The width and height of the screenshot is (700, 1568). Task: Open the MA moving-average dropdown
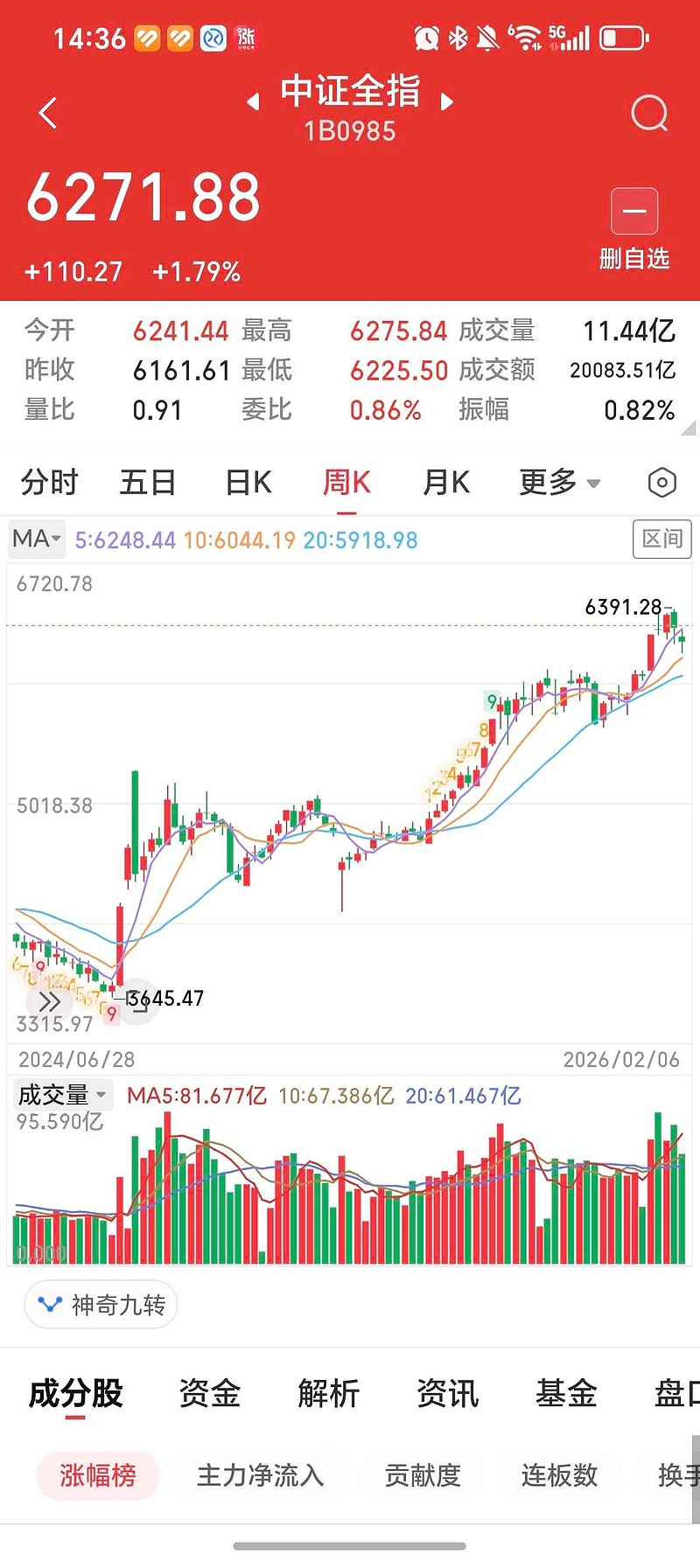[36, 539]
